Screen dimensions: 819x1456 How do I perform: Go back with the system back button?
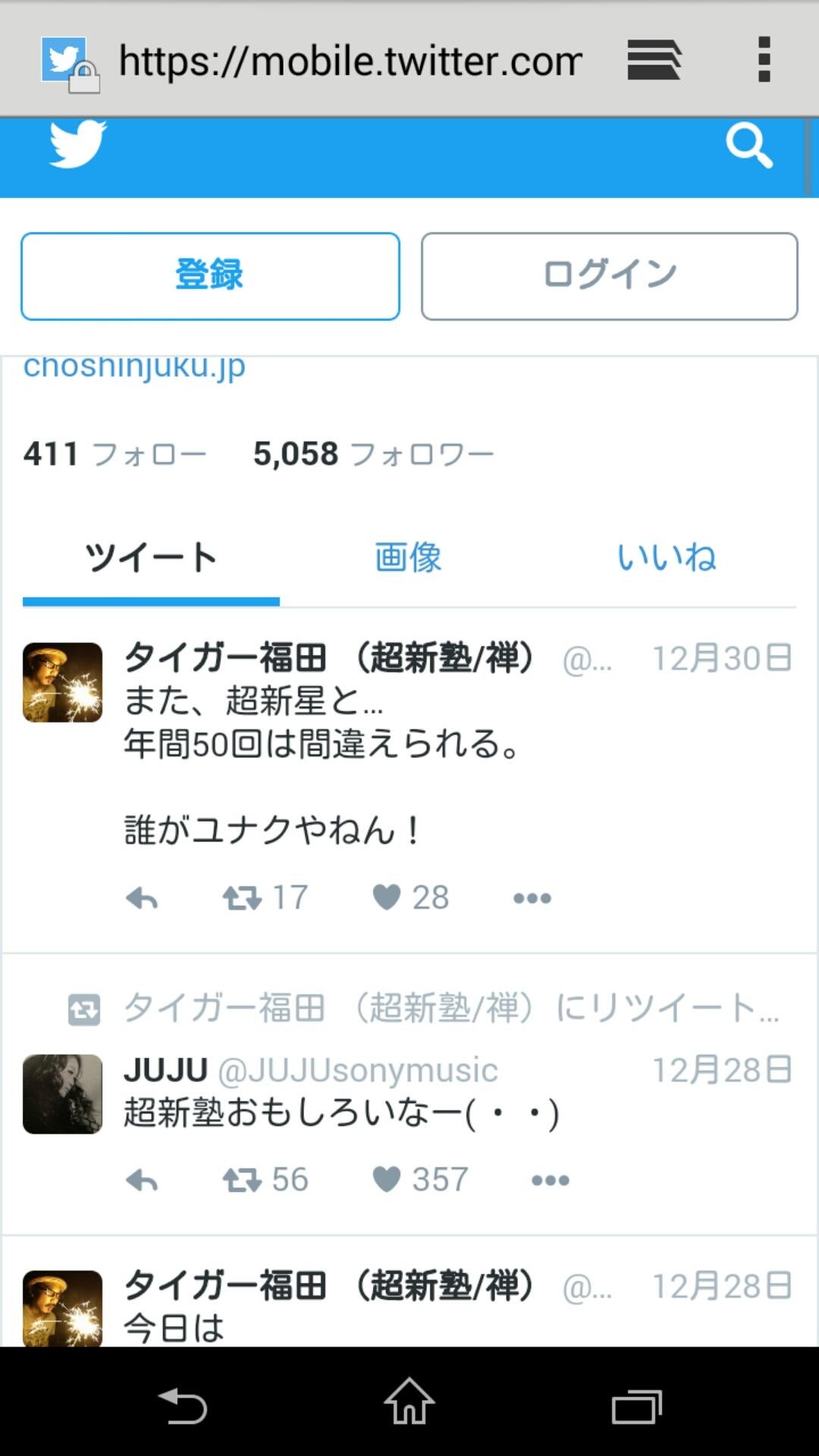[x=182, y=1406]
